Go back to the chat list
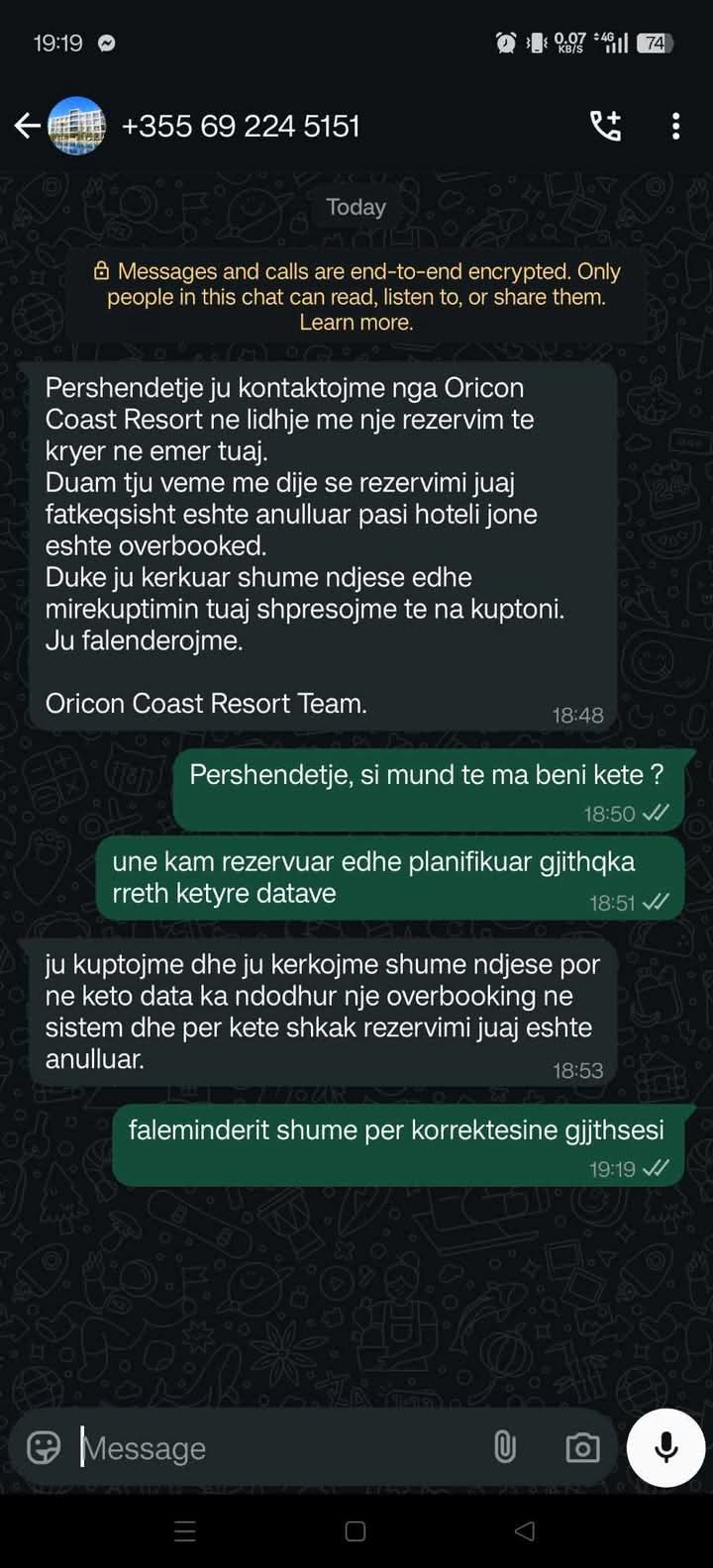Screen dimensions: 713x1568 point(27,126)
